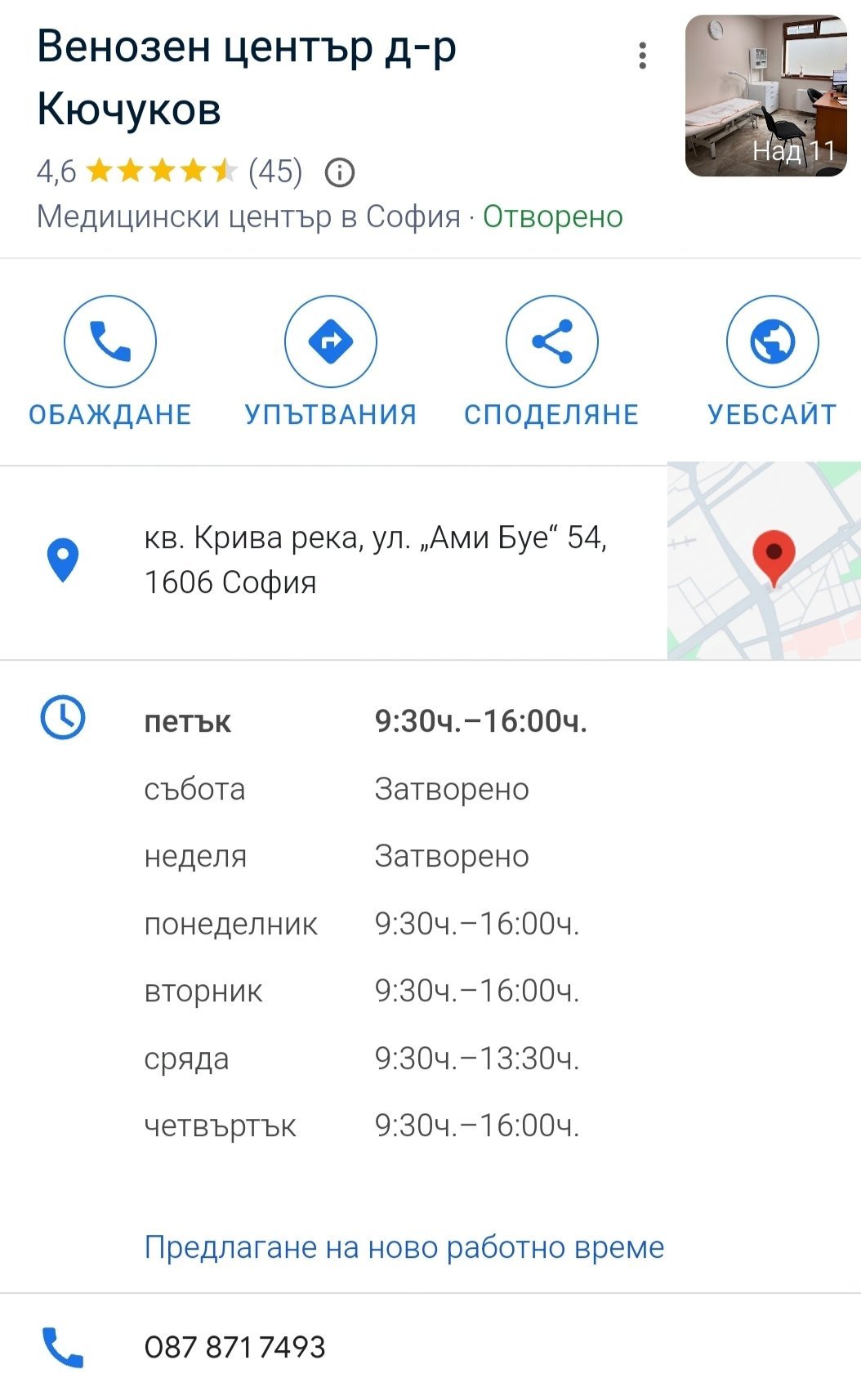Screen dimensions: 861x1400
Task: Show info about the 4,6 rating
Action: click(x=340, y=172)
